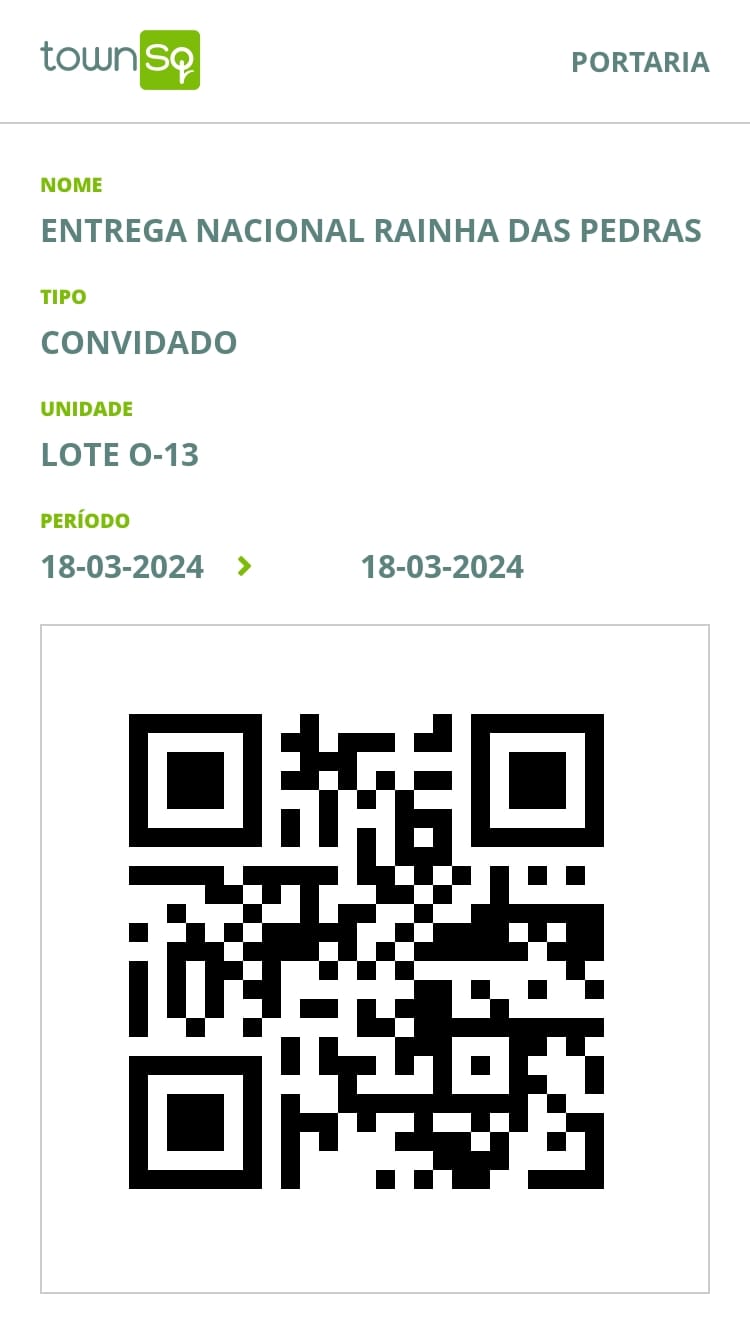Click the LOTE O-13 unit value

[x=119, y=455]
